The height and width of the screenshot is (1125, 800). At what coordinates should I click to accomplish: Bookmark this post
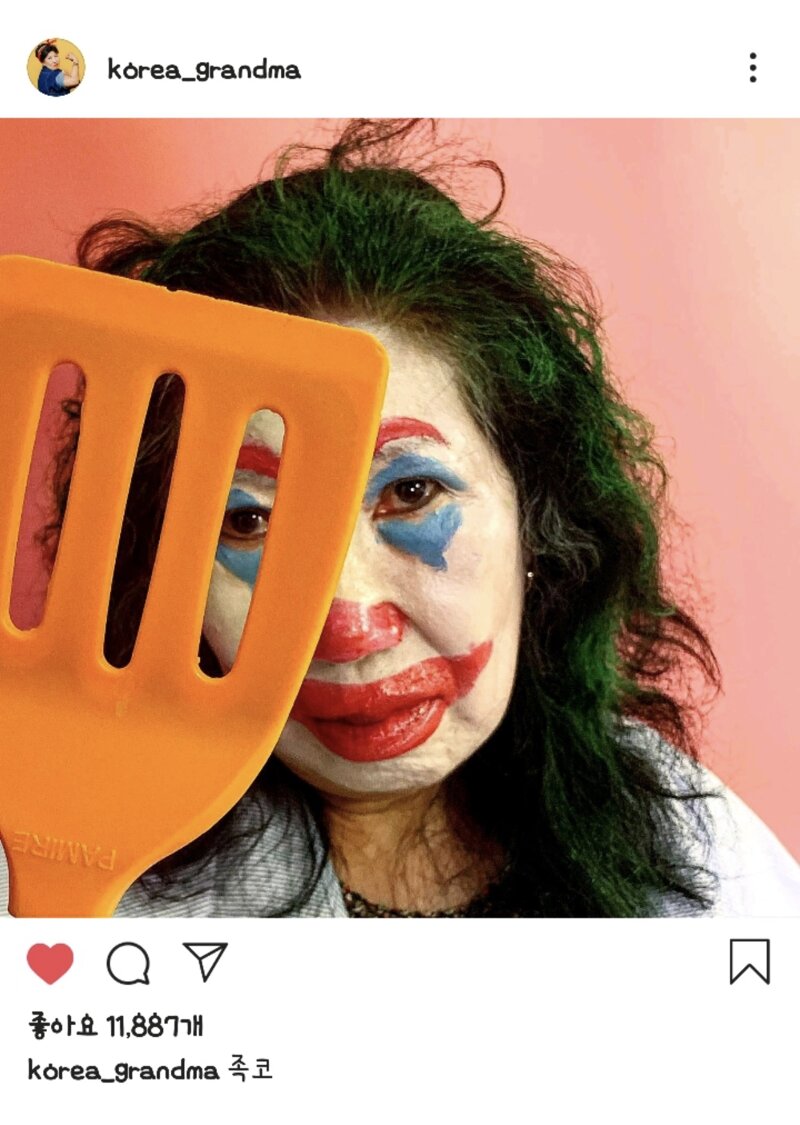click(x=749, y=961)
